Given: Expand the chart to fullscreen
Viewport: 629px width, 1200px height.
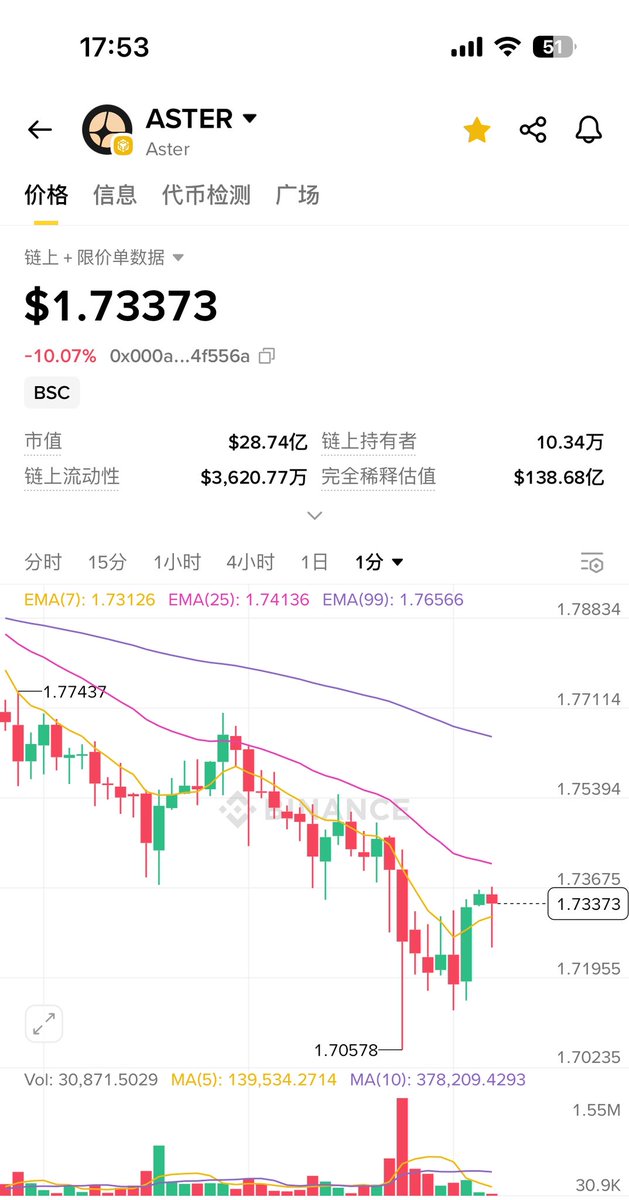Looking at the screenshot, I should [x=44, y=1024].
